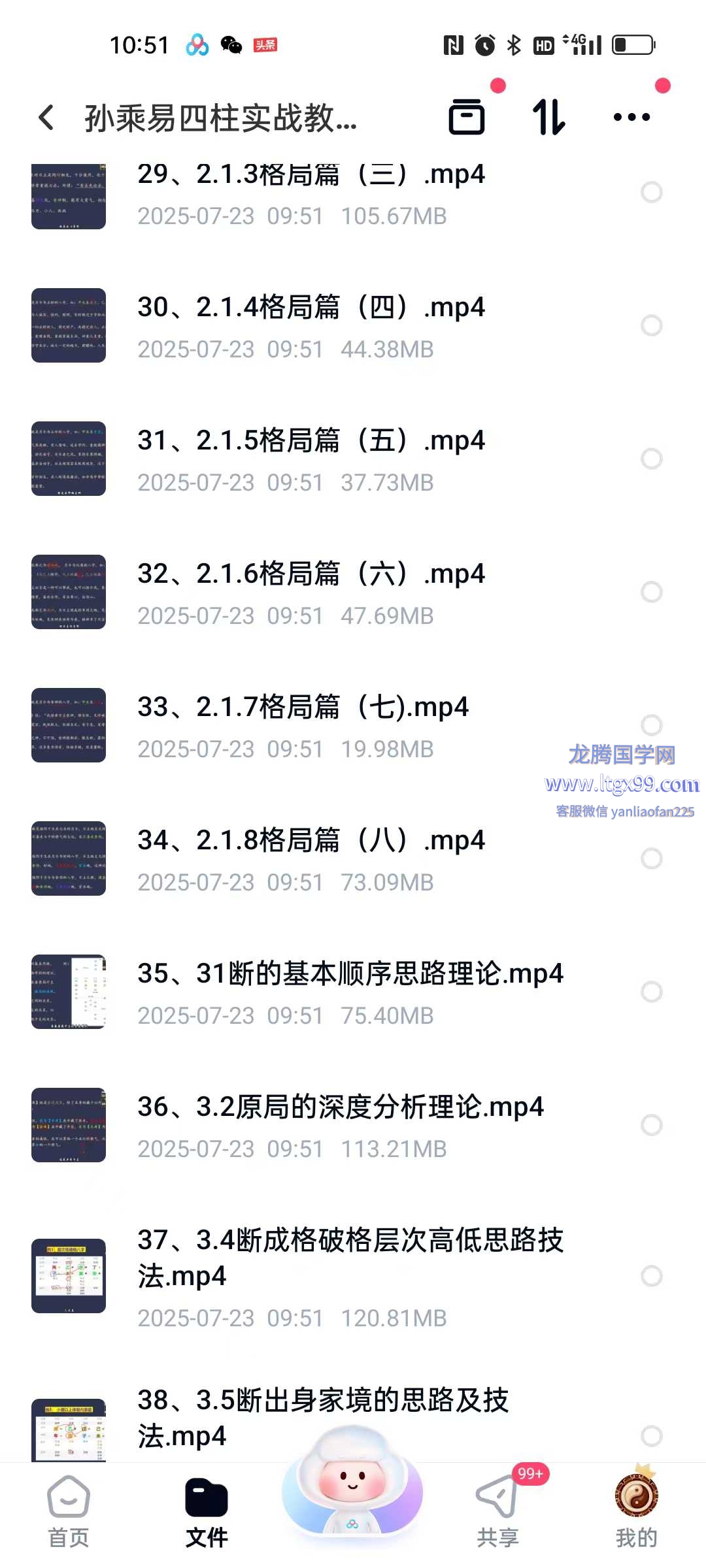
Task: Go back from the folder
Action: click(46, 118)
